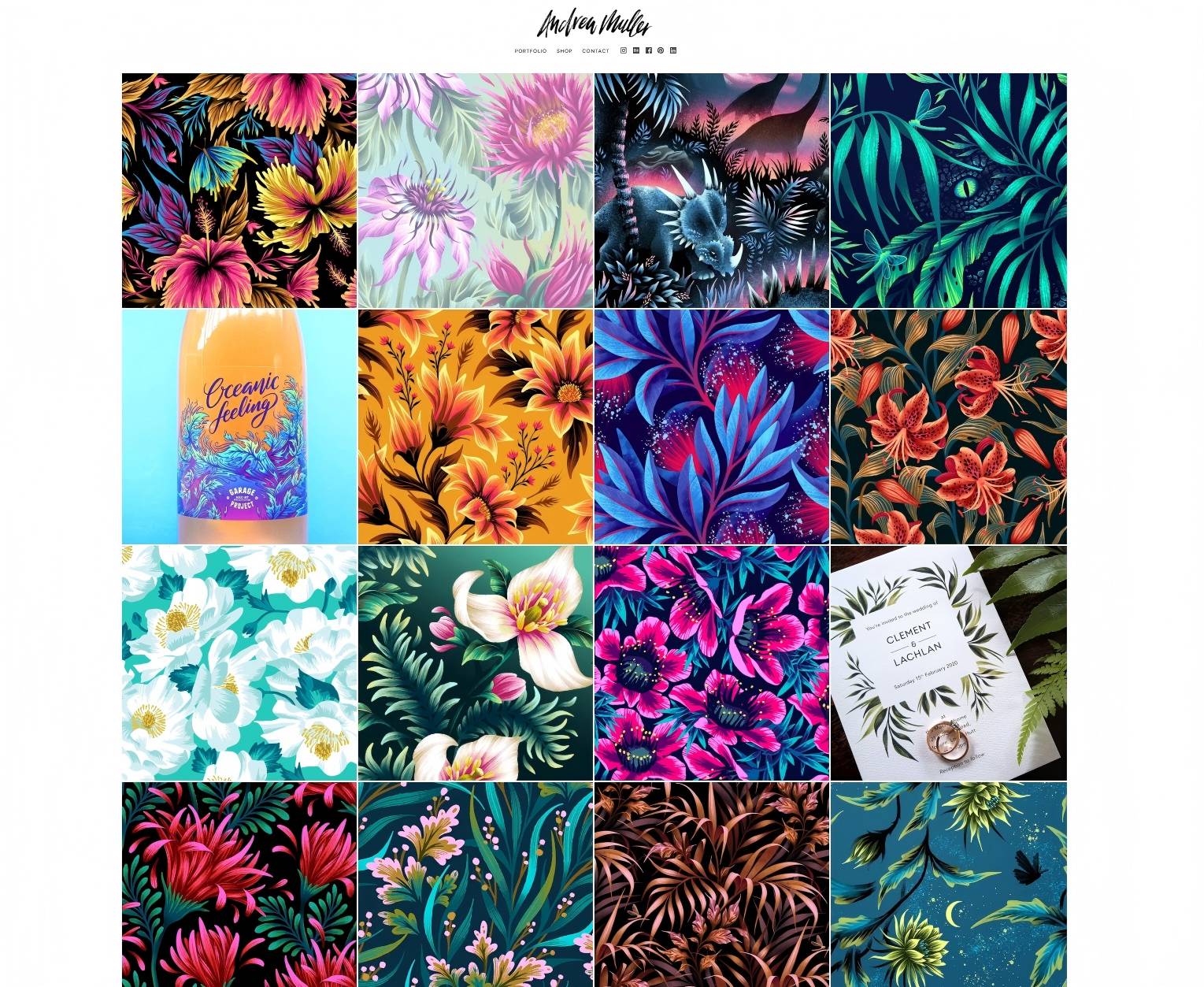Open the crescent moon night sky artwork
The height and width of the screenshot is (987, 1204).
tap(948, 884)
